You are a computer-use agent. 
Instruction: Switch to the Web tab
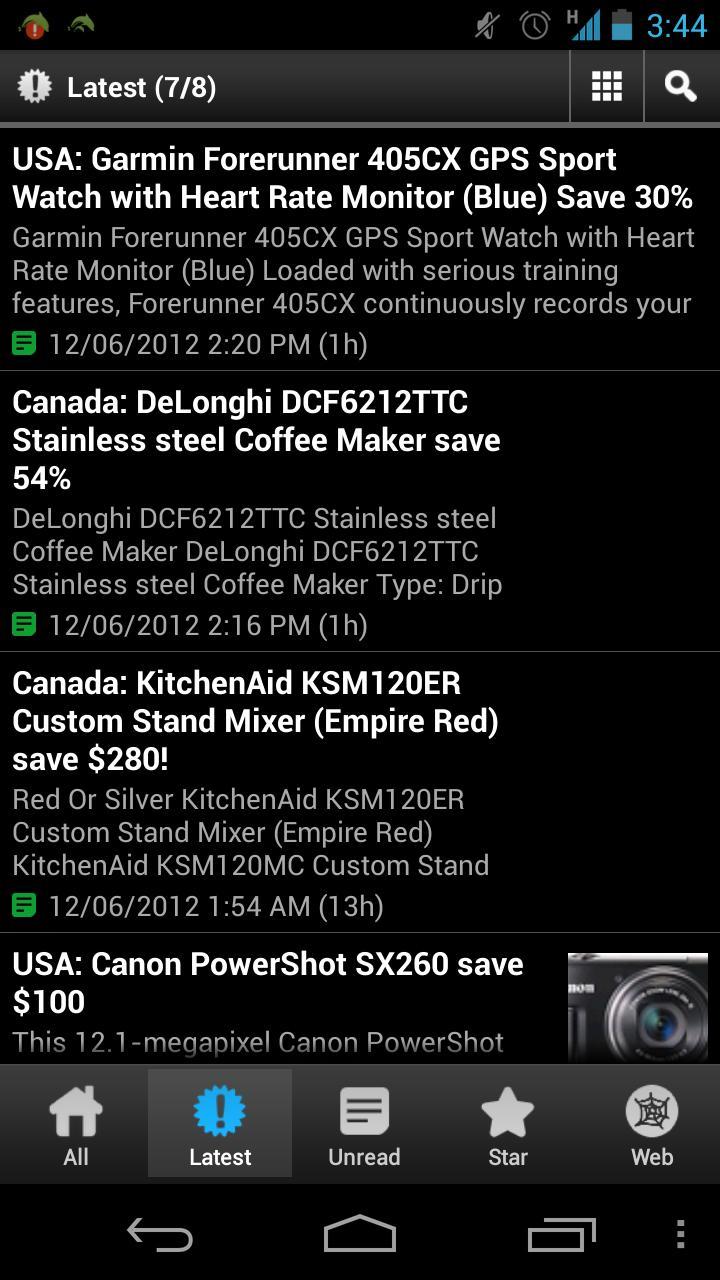pyautogui.click(x=652, y=1124)
